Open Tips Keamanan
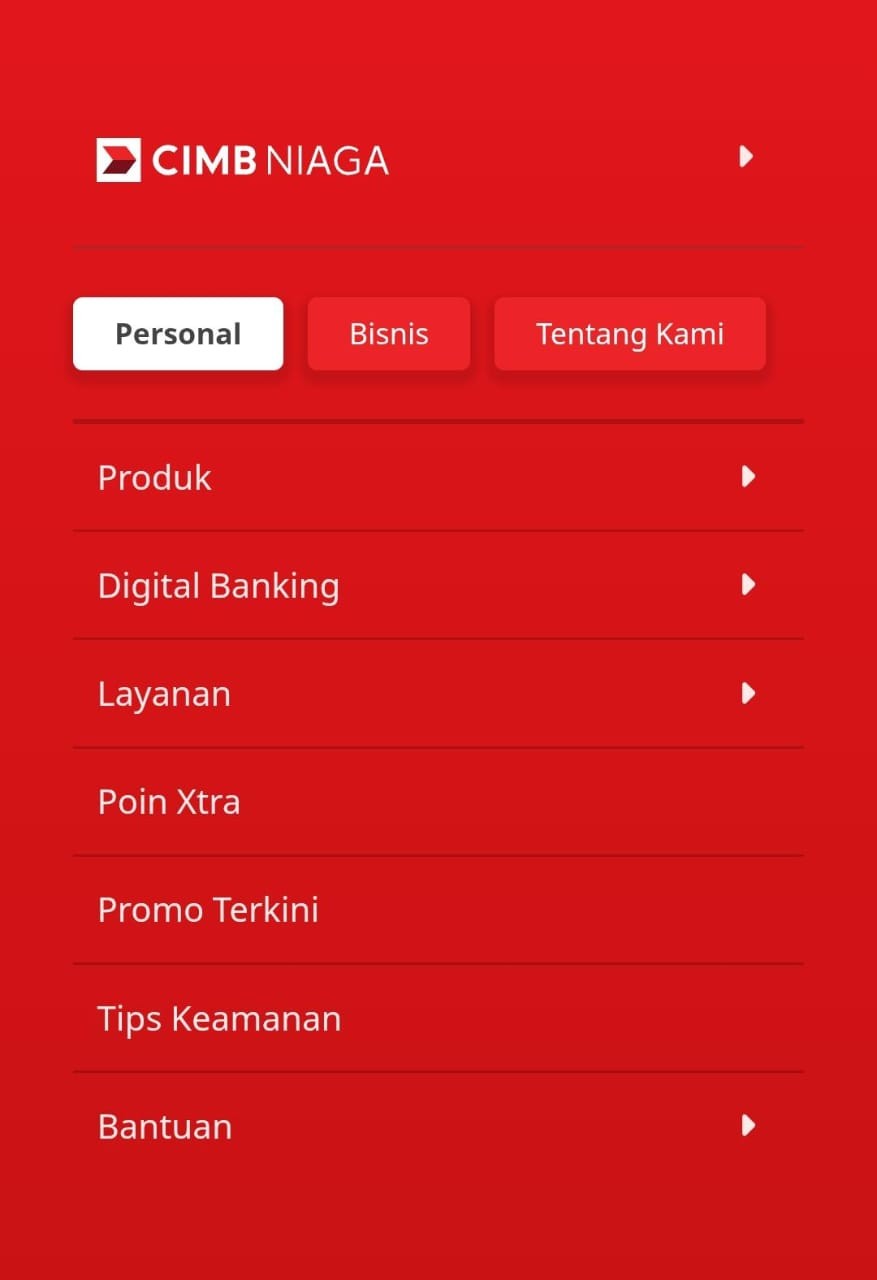Image resolution: width=877 pixels, height=1280 pixels. pyautogui.click(x=220, y=1019)
